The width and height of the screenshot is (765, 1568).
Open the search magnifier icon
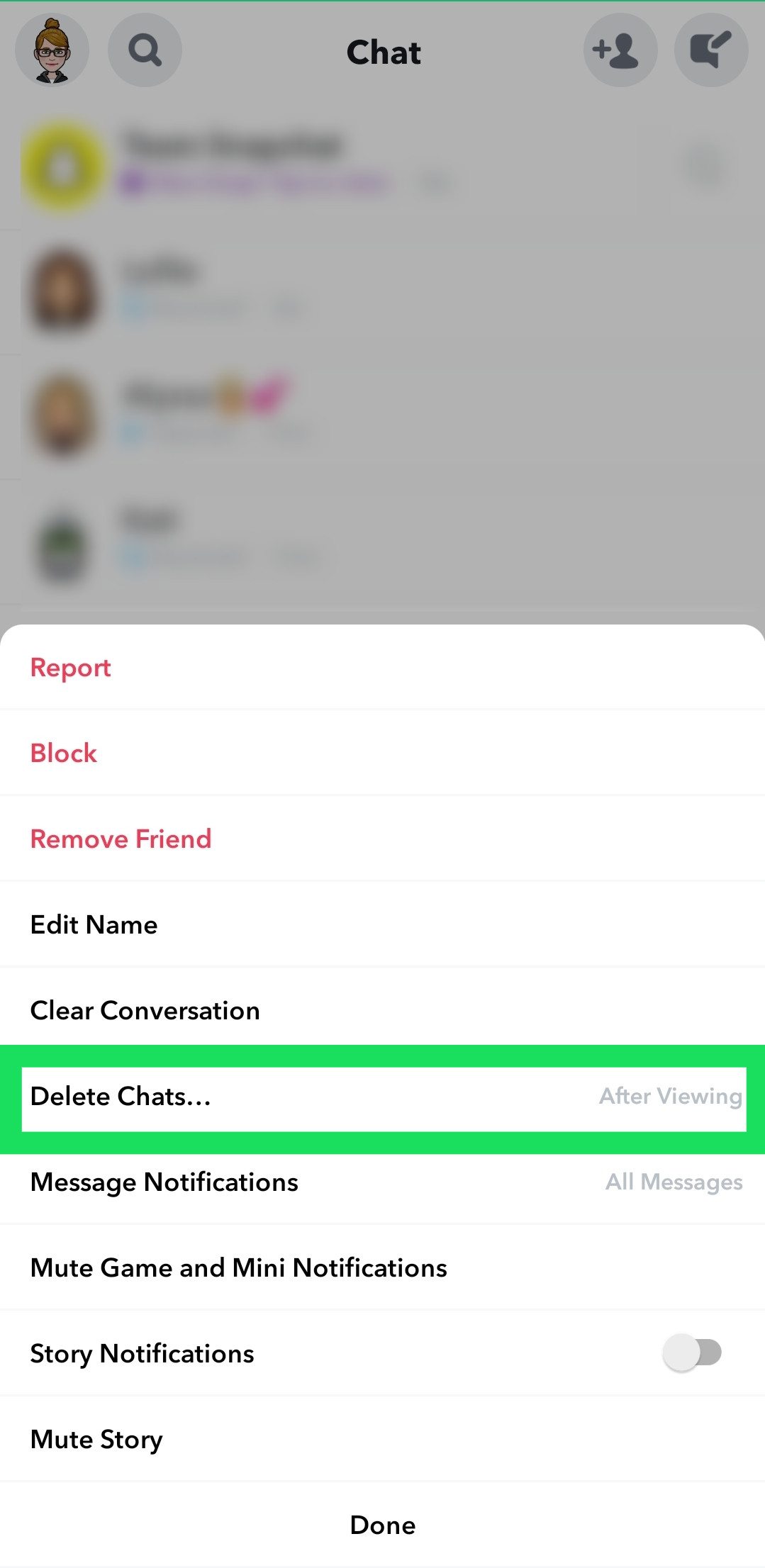[145, 50]
